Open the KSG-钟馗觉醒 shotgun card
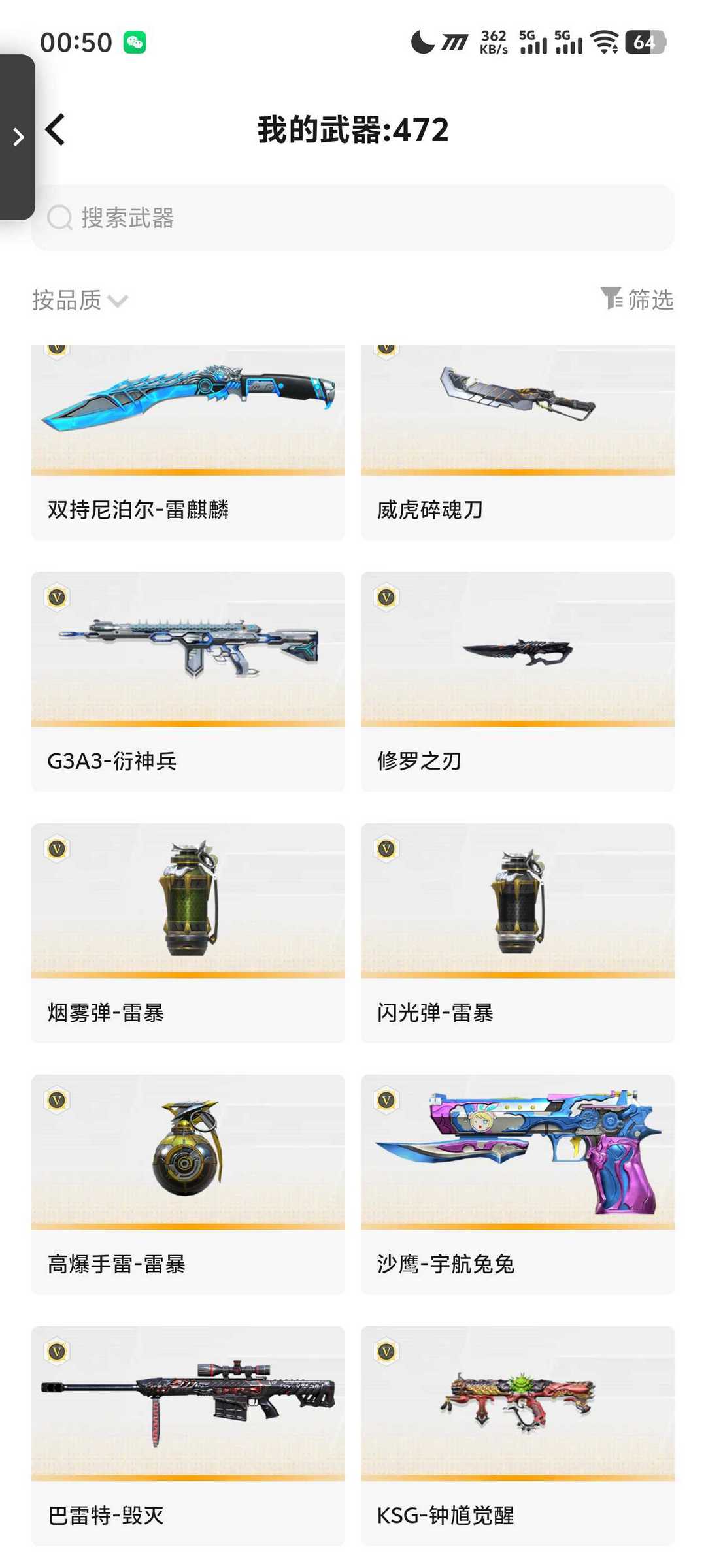 tap(518, 1434)
